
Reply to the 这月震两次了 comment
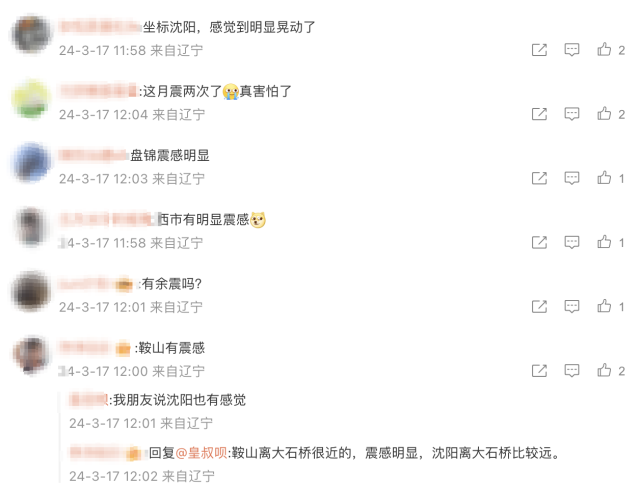pyautogui.click(x=571, y=114)
